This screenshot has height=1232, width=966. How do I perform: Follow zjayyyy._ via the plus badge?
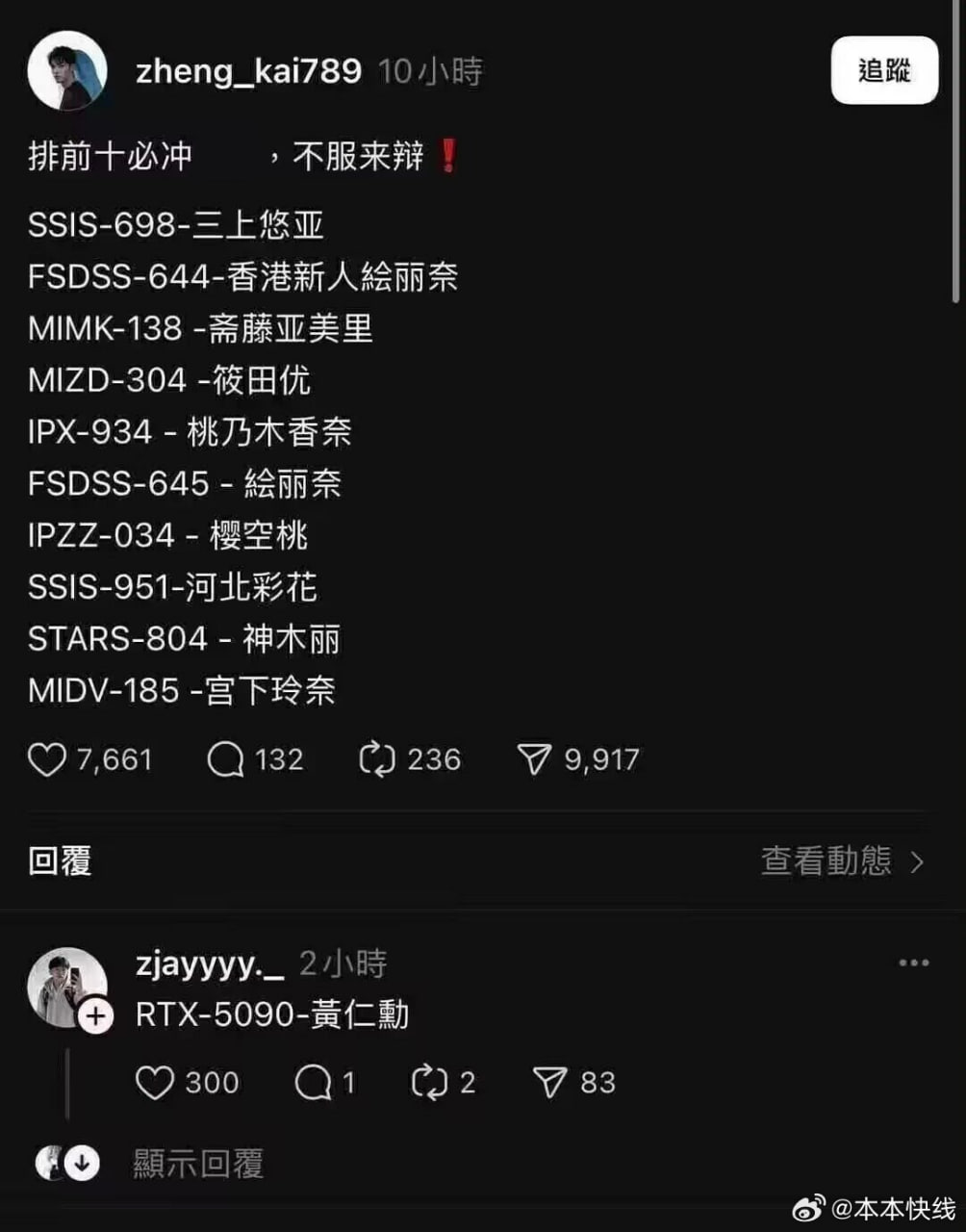point(96,1015)
